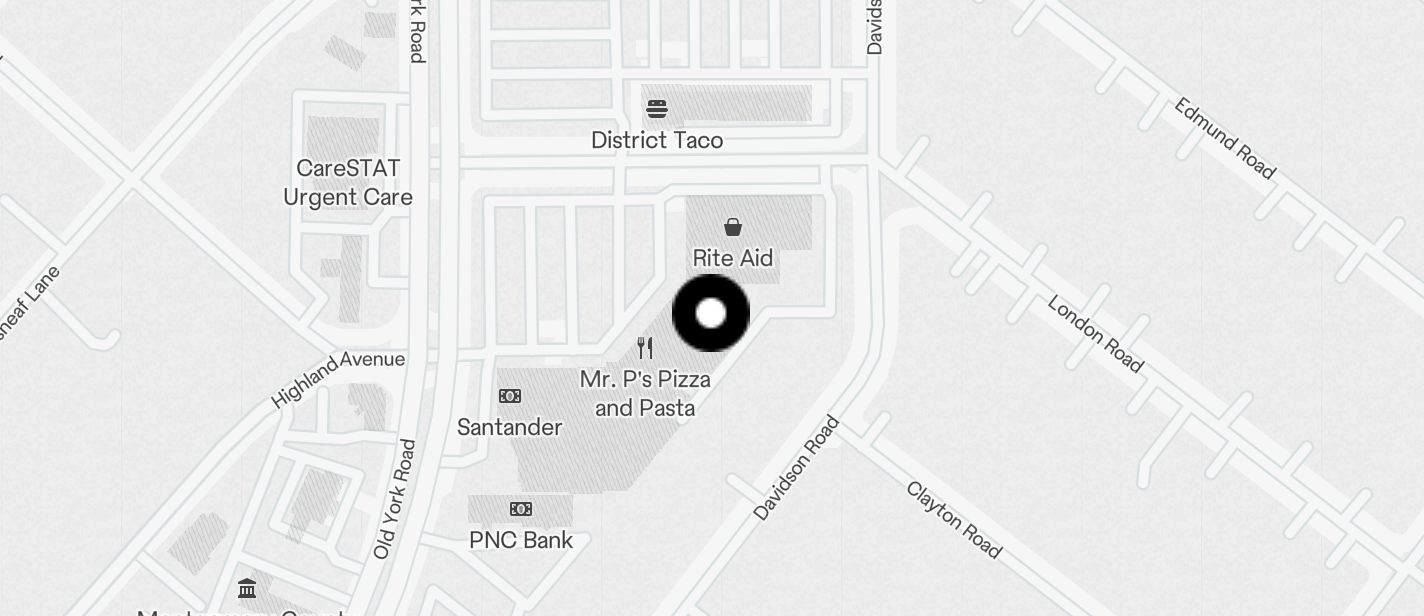The width and height of the screenshot is (1424, 616).
Task: Open the PNC Bank place marker
Action: [521, 510]
